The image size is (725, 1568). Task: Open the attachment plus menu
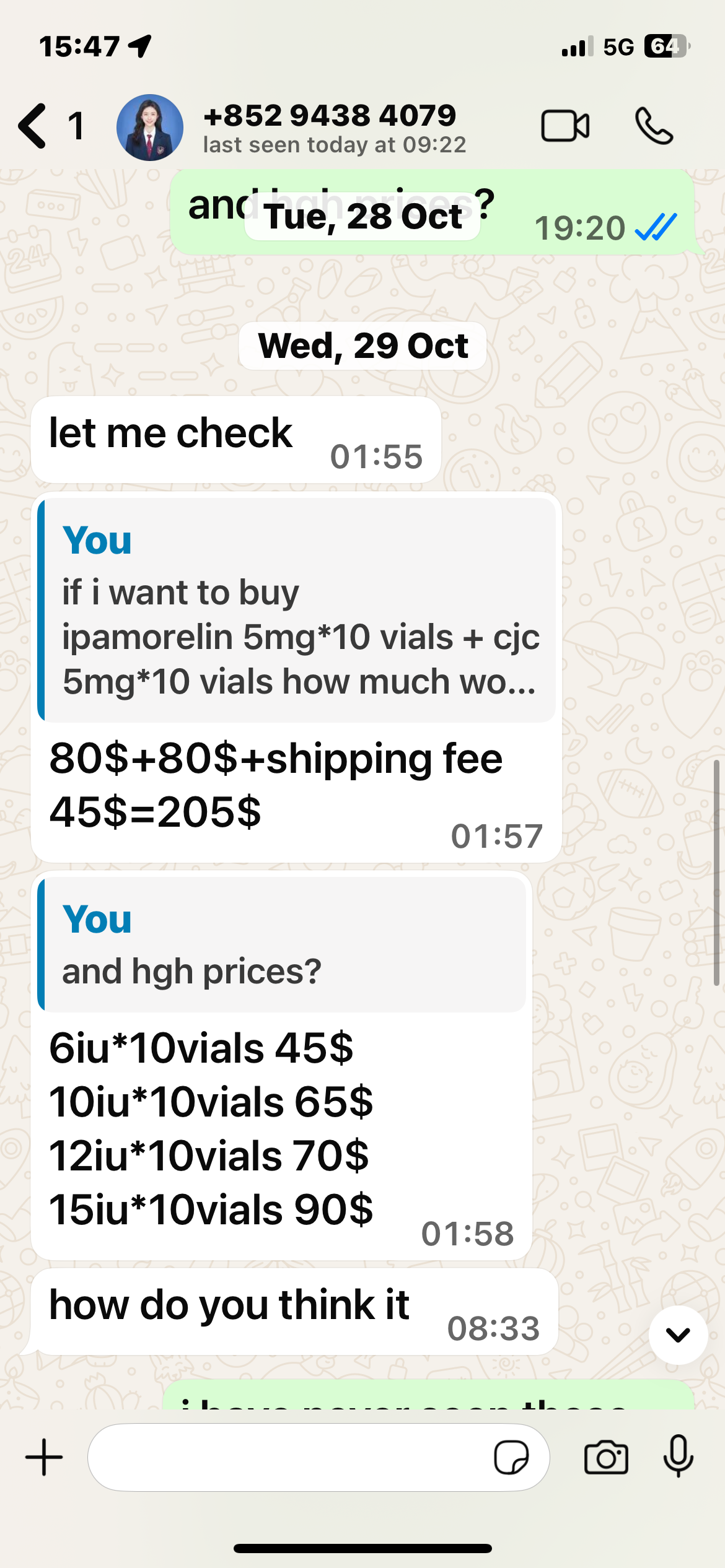44,1457
